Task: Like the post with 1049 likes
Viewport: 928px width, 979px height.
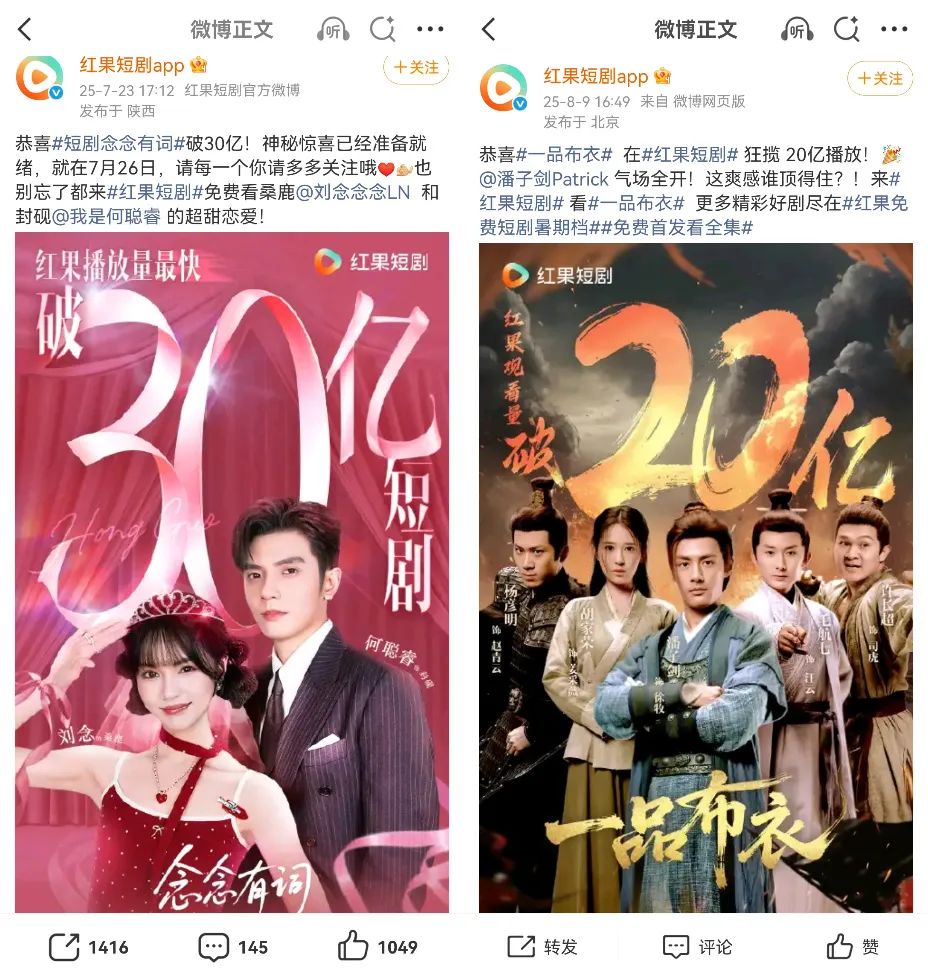Action: 377,946
